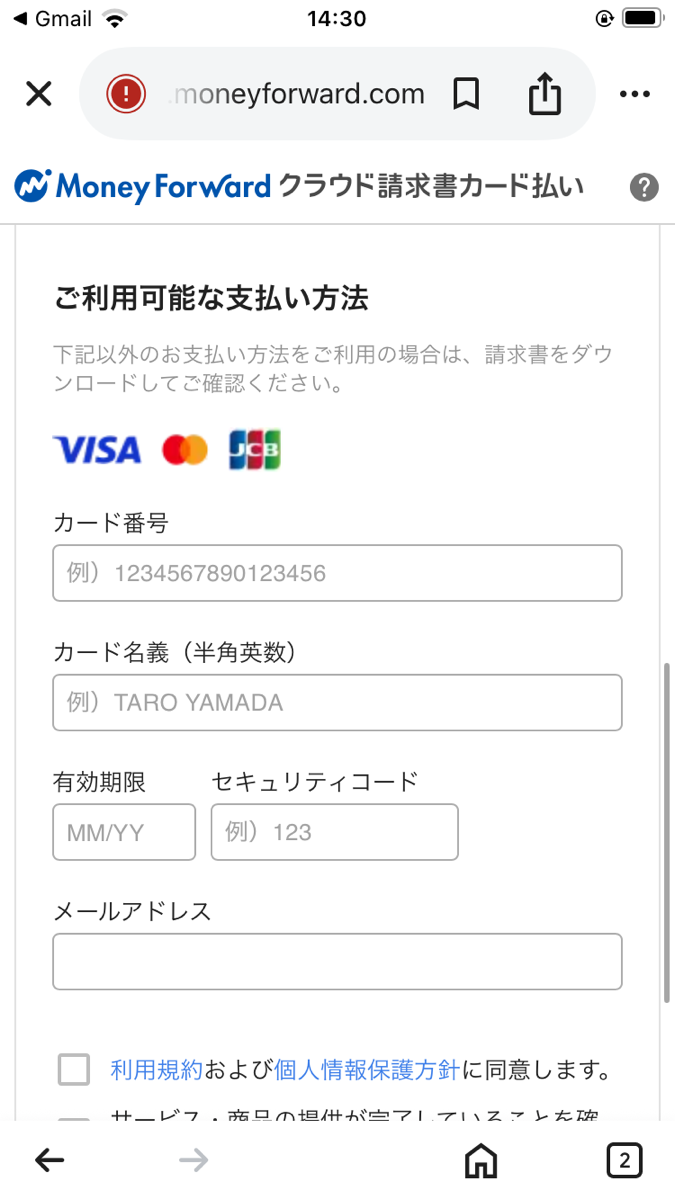Open the 個人情報保護方針 link
The height and width of the screenshot is (1200, 675).
(366, 1071)
